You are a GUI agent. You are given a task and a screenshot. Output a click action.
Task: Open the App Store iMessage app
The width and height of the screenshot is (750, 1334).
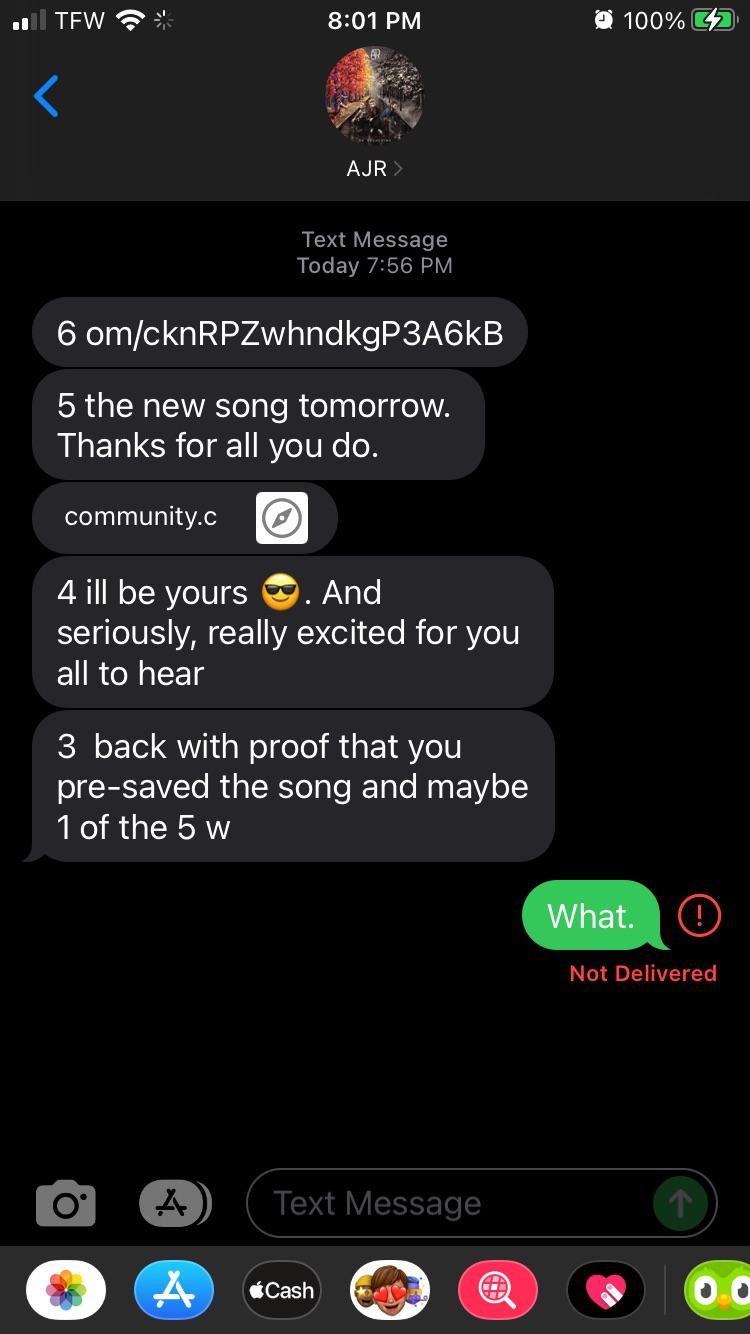click(174, 1290)
